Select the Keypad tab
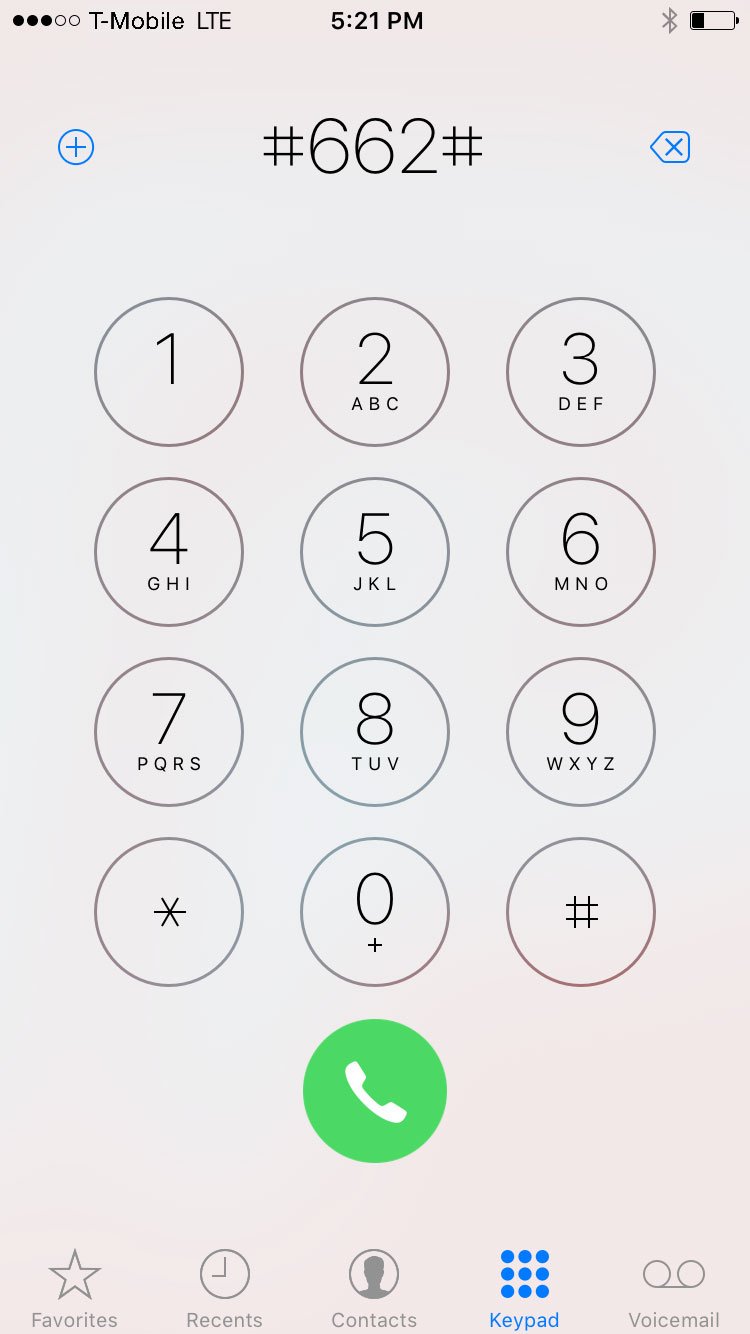 tap(524, 1288)
